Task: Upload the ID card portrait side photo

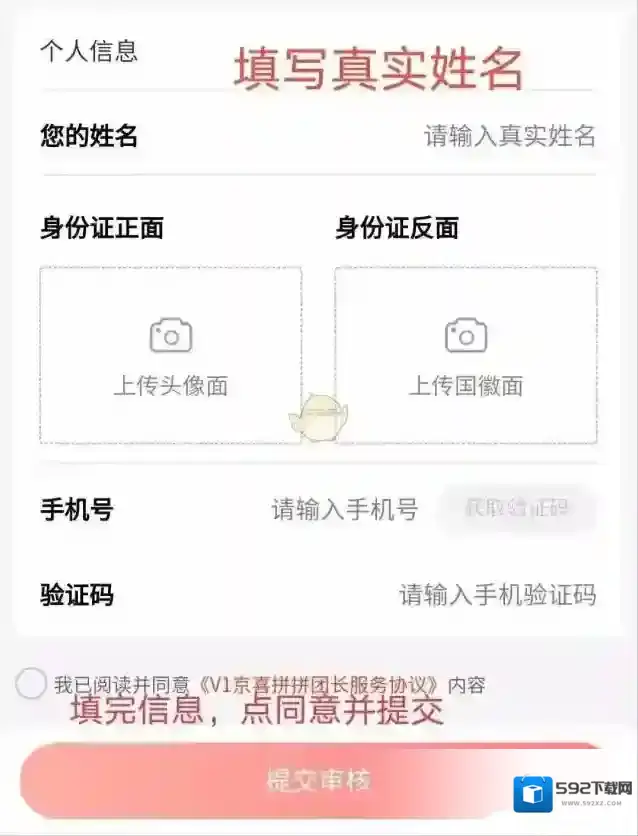Action: (171, 355)
